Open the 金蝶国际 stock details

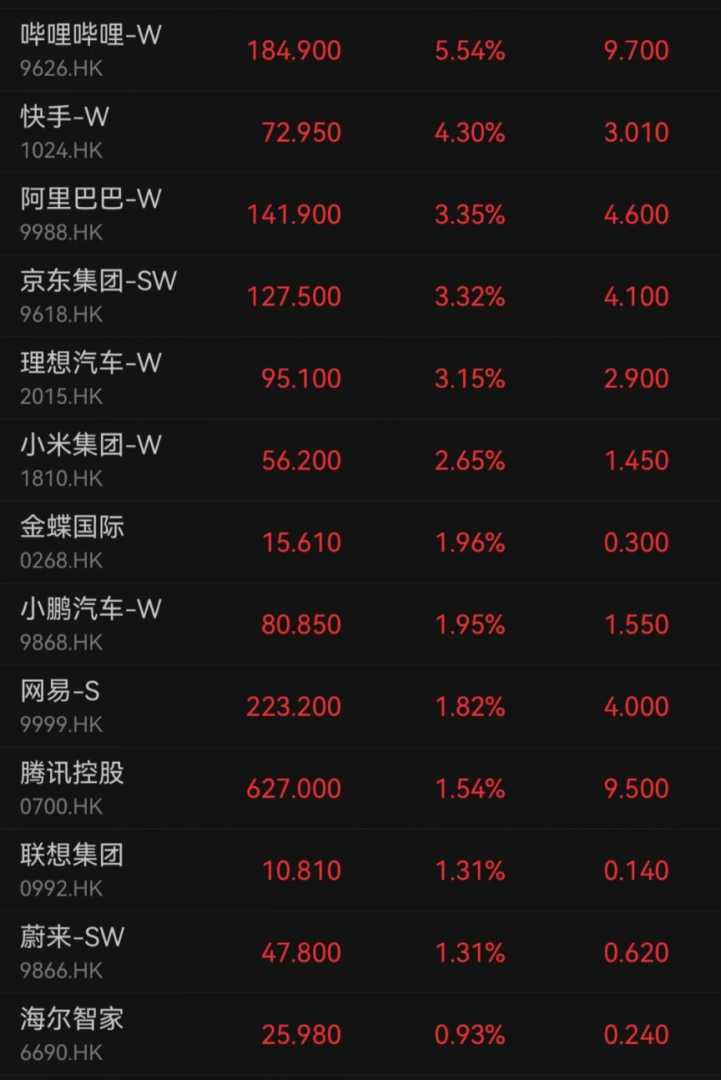pyautogui.click(x=360, y=542)
